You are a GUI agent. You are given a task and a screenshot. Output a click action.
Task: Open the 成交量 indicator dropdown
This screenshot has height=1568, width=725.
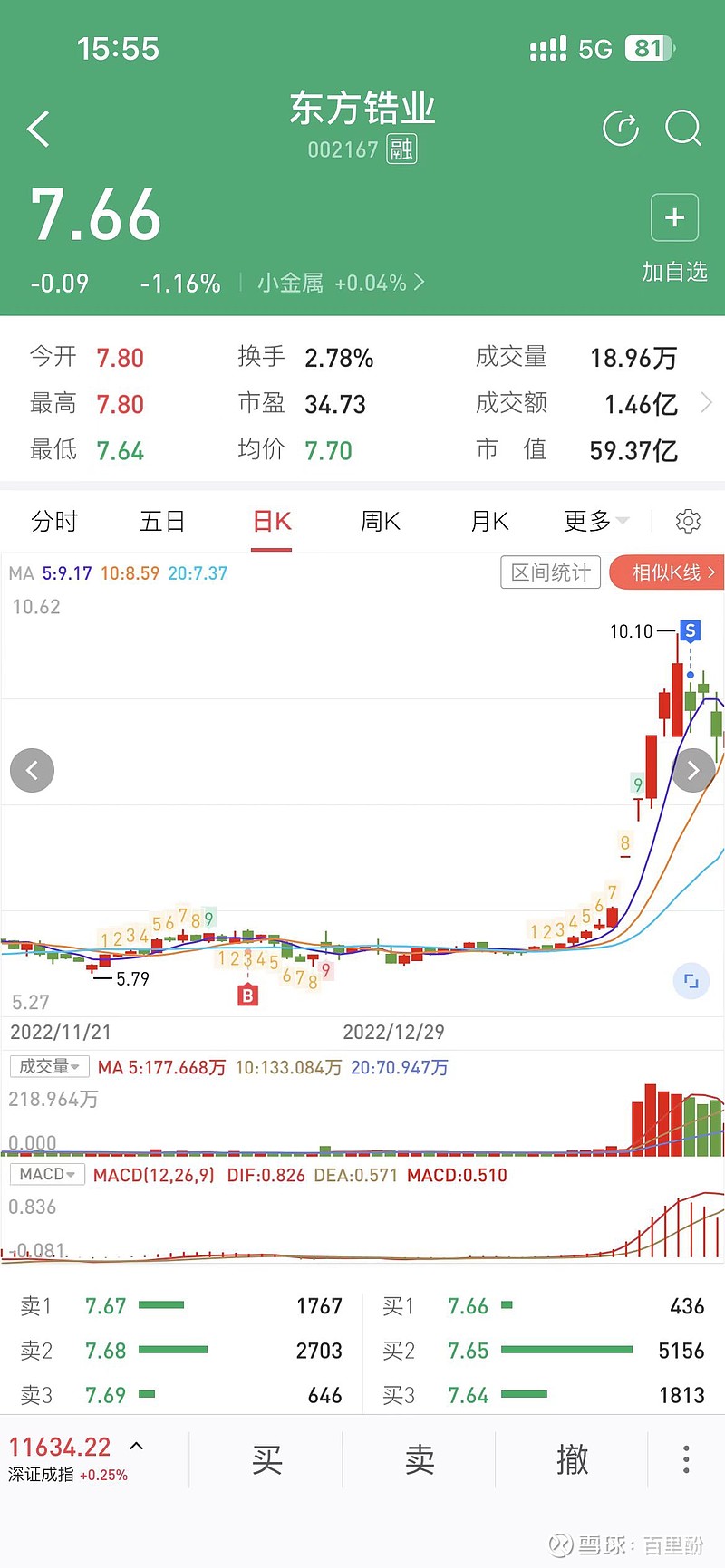[49, 1067]
